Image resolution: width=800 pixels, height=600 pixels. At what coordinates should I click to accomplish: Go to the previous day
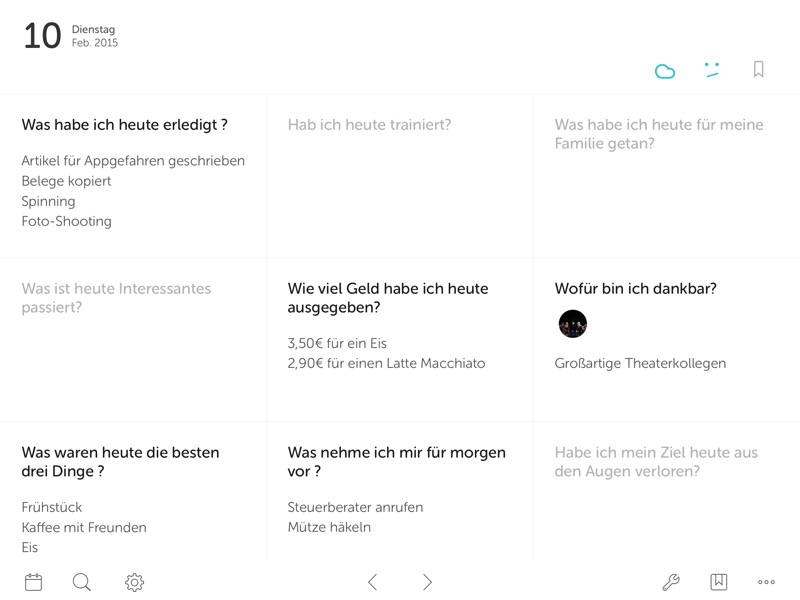coord(372,582)
